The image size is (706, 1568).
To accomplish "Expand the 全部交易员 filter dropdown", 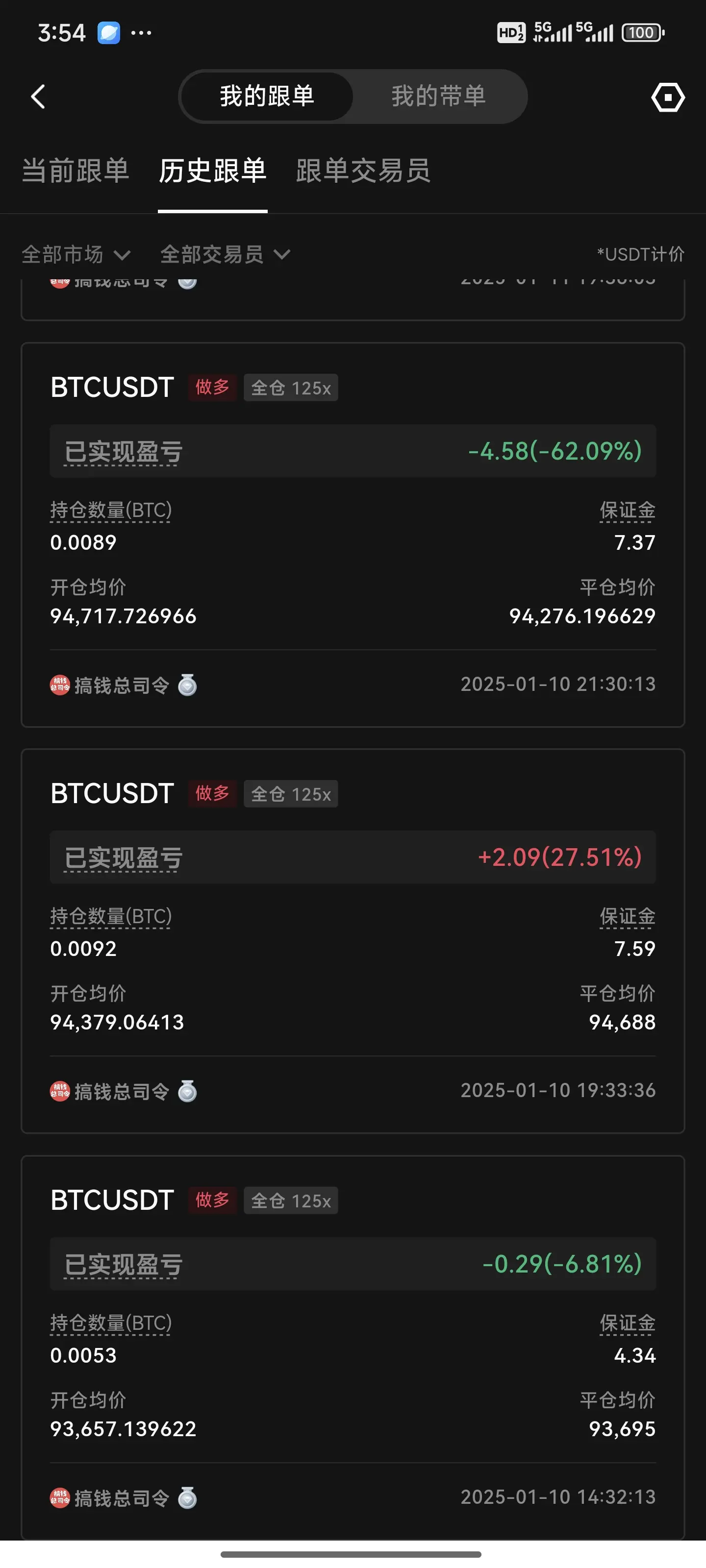I will tap(225, 254).
